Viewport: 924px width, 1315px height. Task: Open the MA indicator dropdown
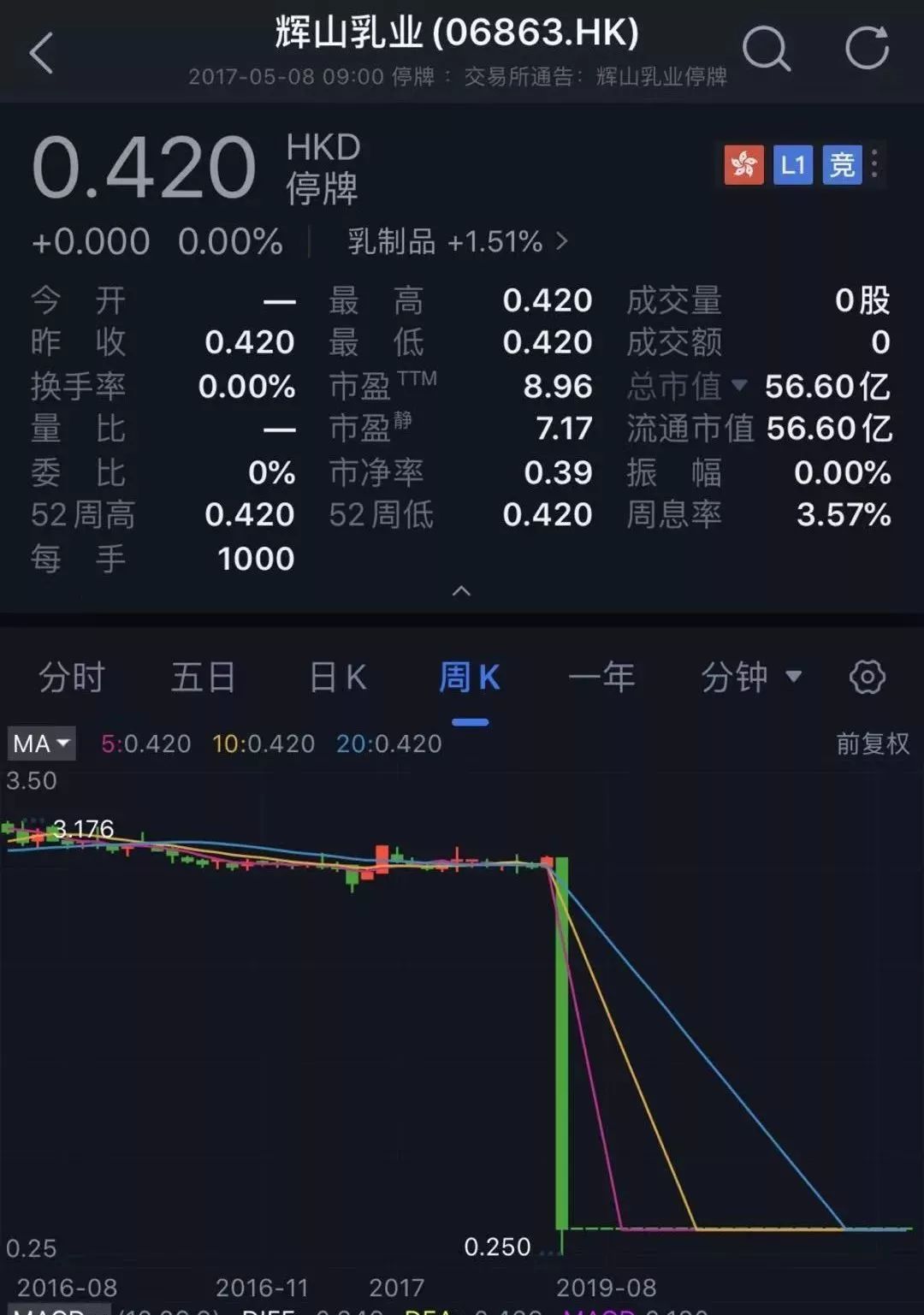tap(40, 743)
